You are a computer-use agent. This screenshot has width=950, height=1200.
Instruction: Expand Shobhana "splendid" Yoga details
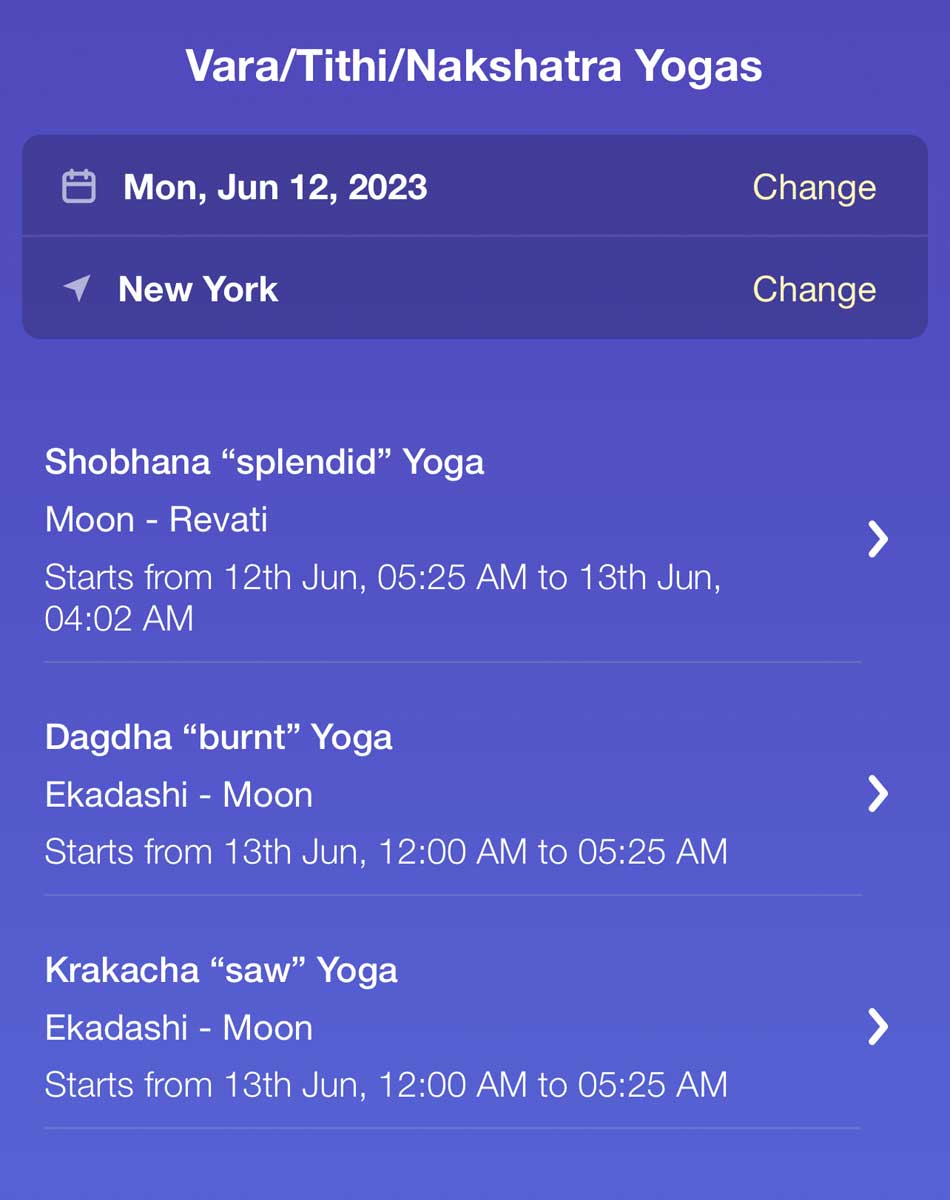point(265,462)
